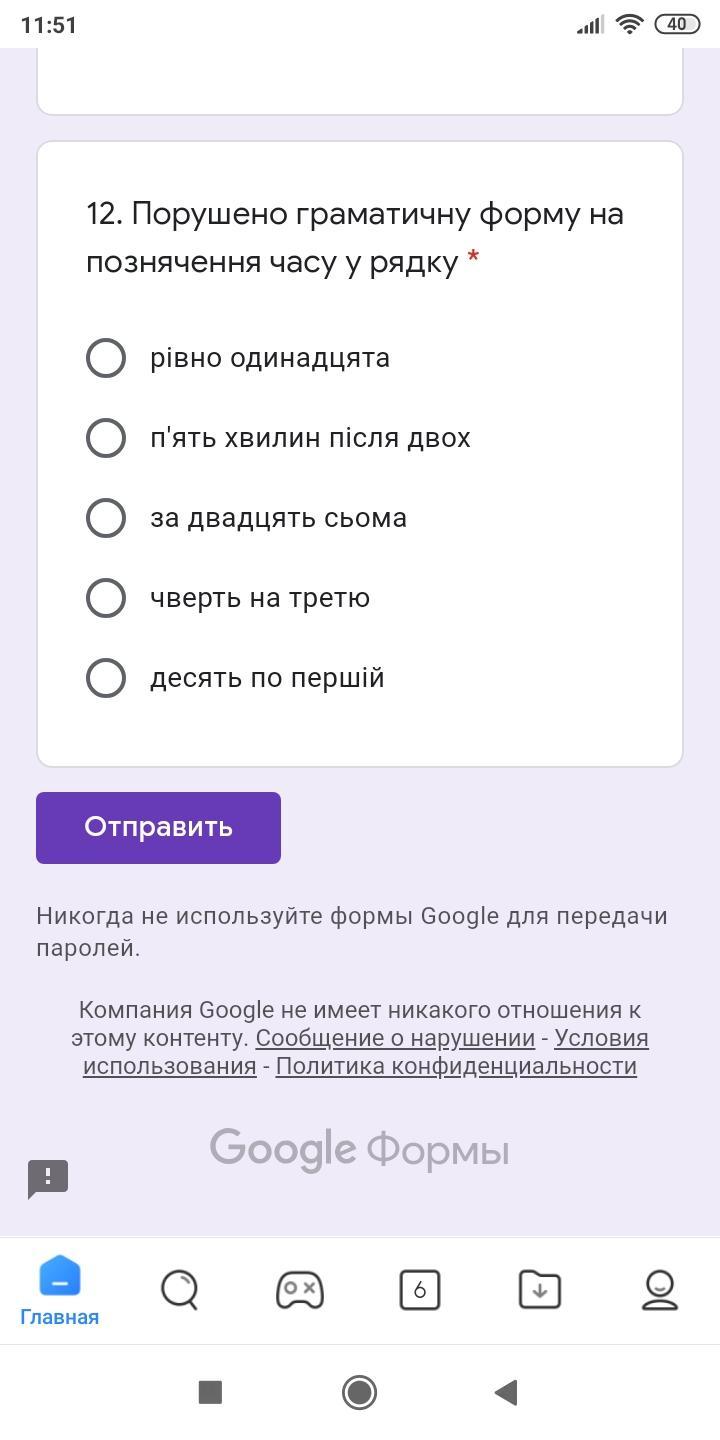Open the search tab in the bottom bar
This screenshot has height=1440, width=720.
[x=180, y=1290]
